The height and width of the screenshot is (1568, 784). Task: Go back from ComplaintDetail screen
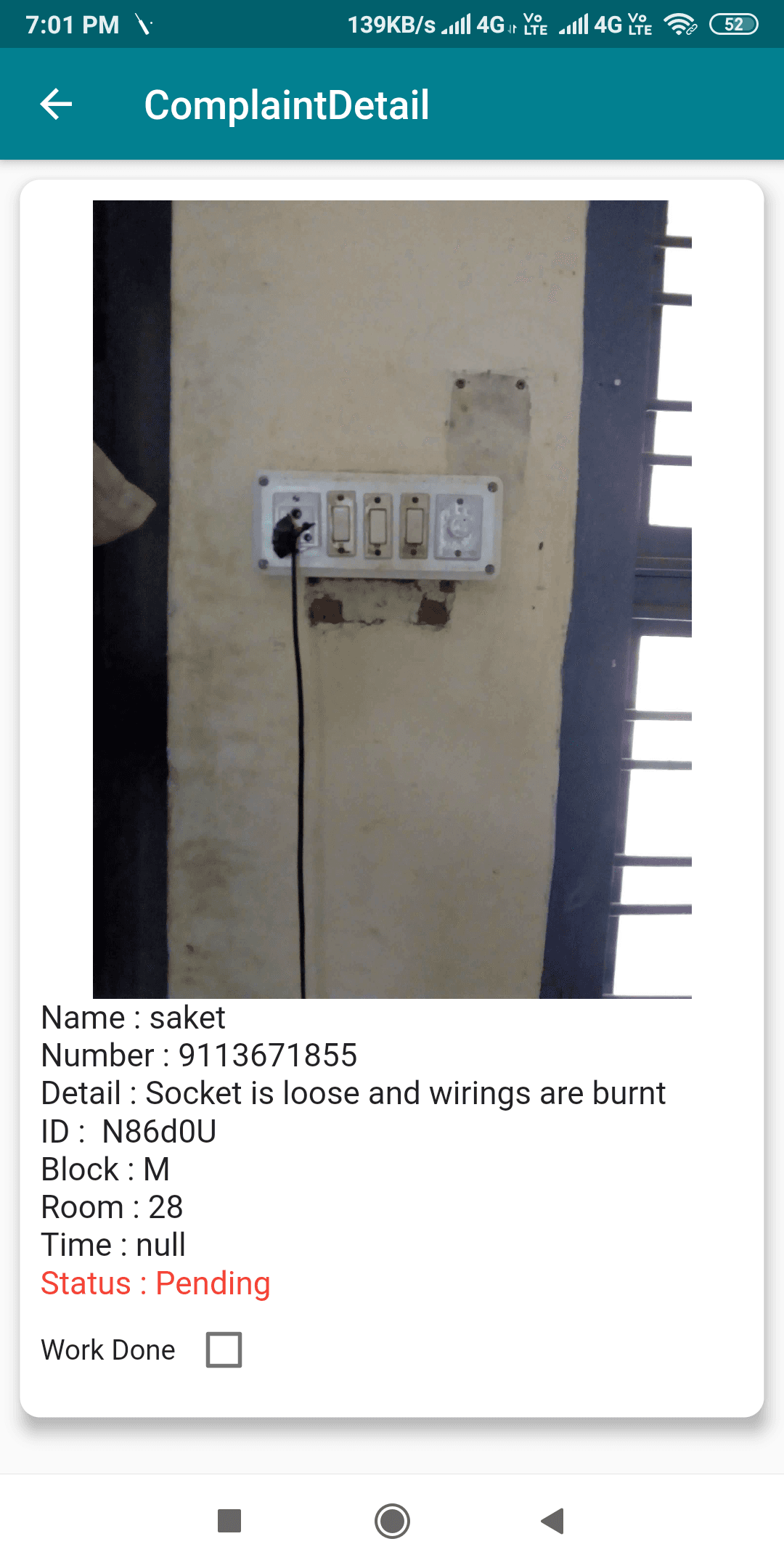(x=56, y=105)
